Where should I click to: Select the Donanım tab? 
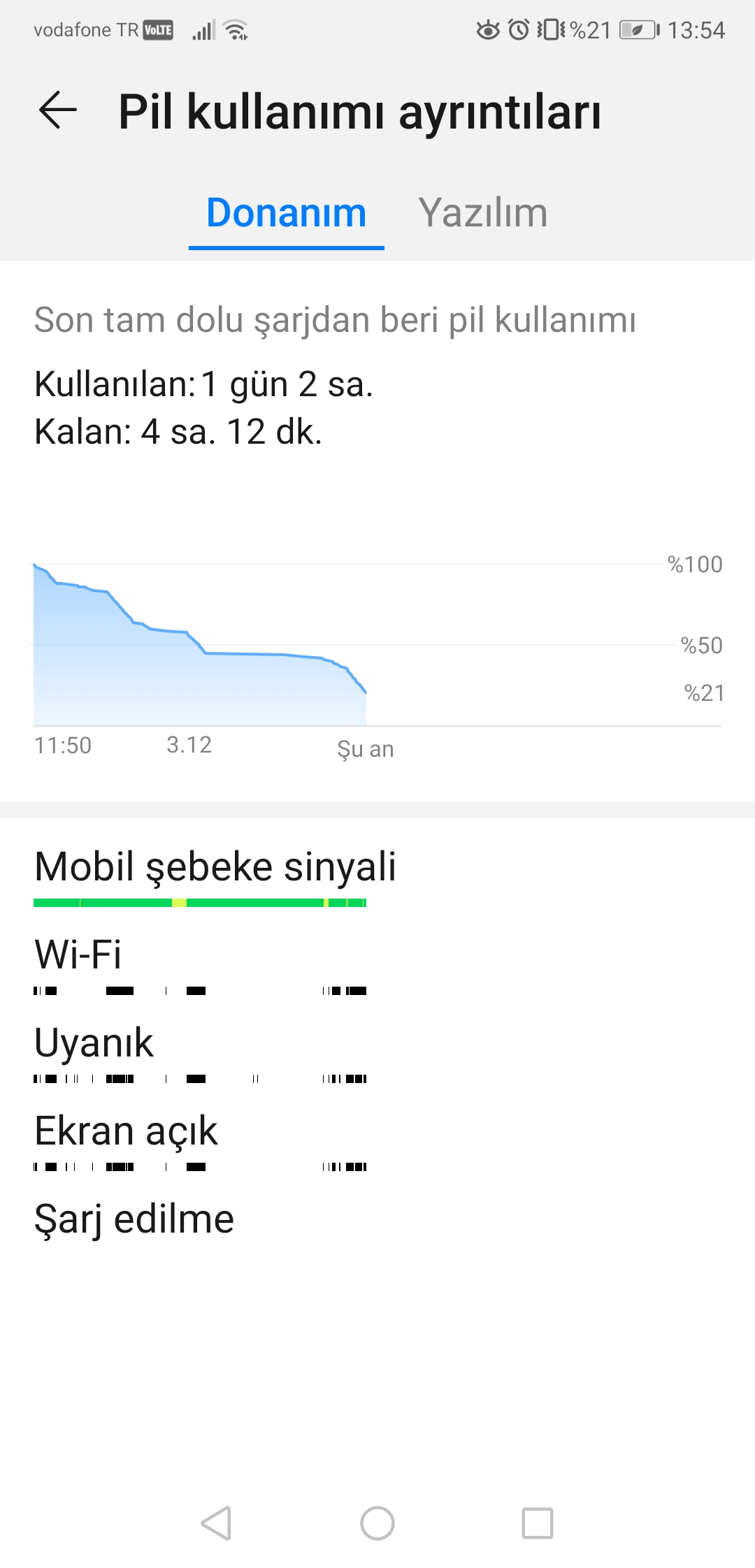click(287, 212)
